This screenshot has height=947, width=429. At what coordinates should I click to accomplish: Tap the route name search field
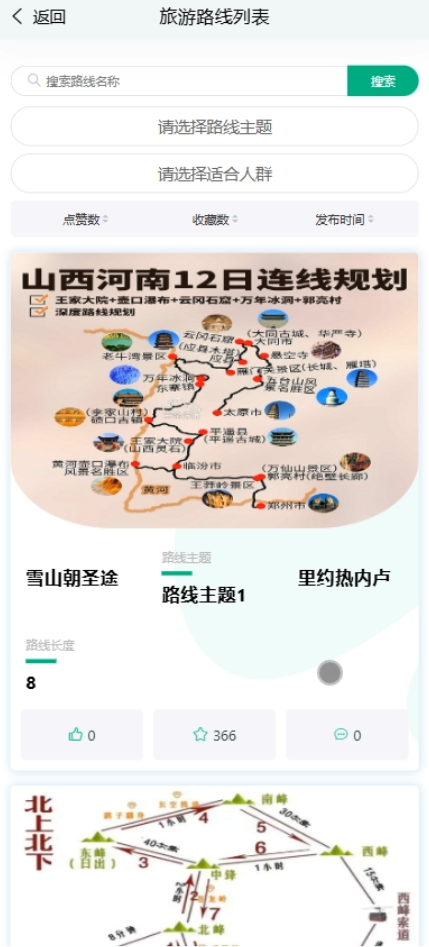(x=179, y=81)
